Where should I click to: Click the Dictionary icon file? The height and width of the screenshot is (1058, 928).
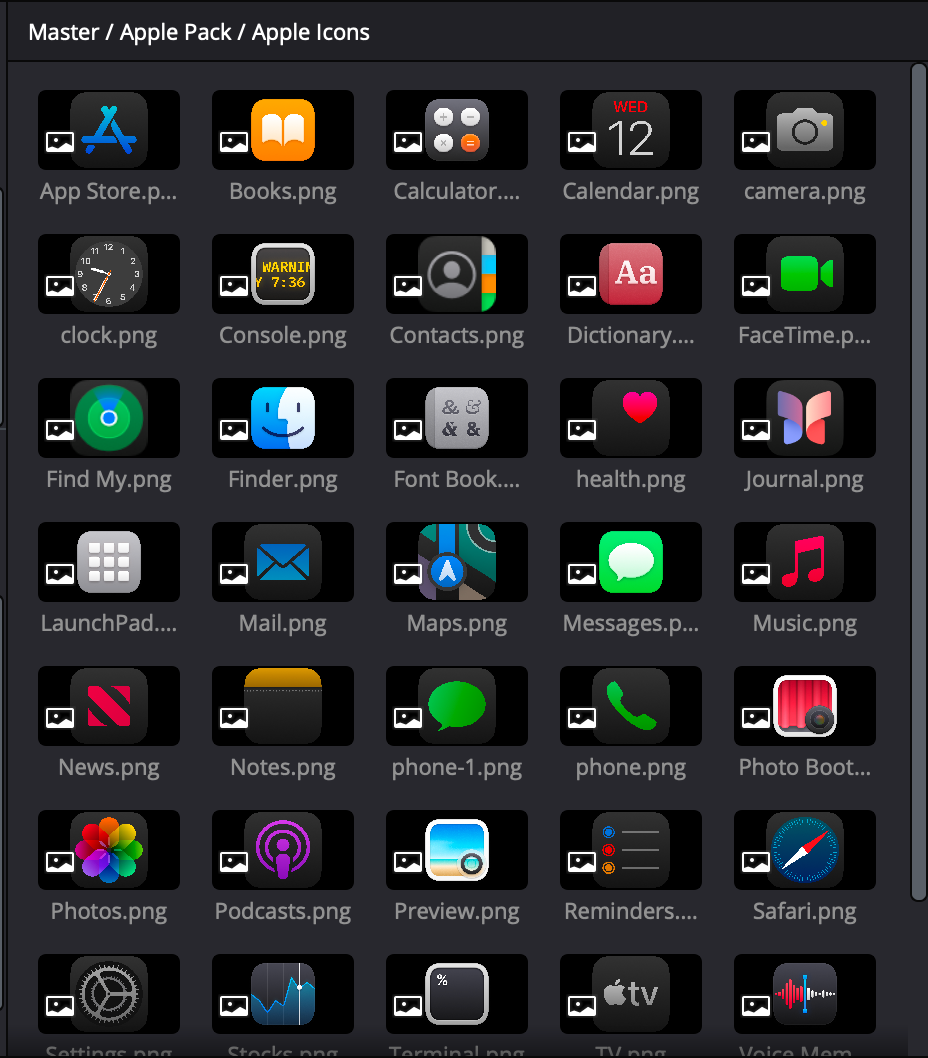(x=631, y=274)
